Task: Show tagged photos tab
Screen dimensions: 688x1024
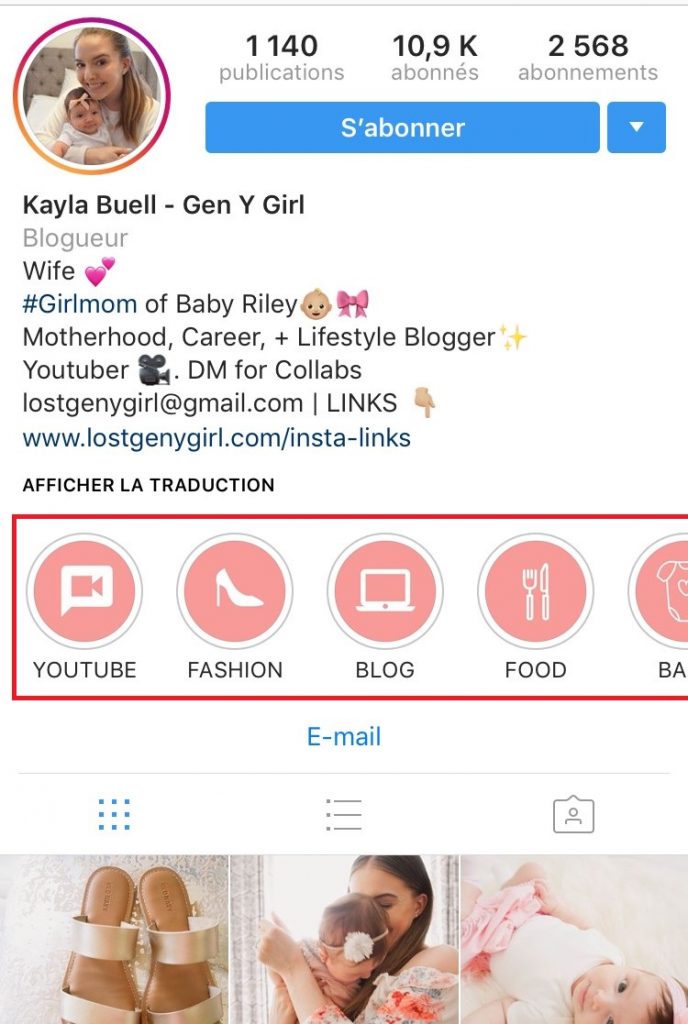Action: click(x=573, y=815)
